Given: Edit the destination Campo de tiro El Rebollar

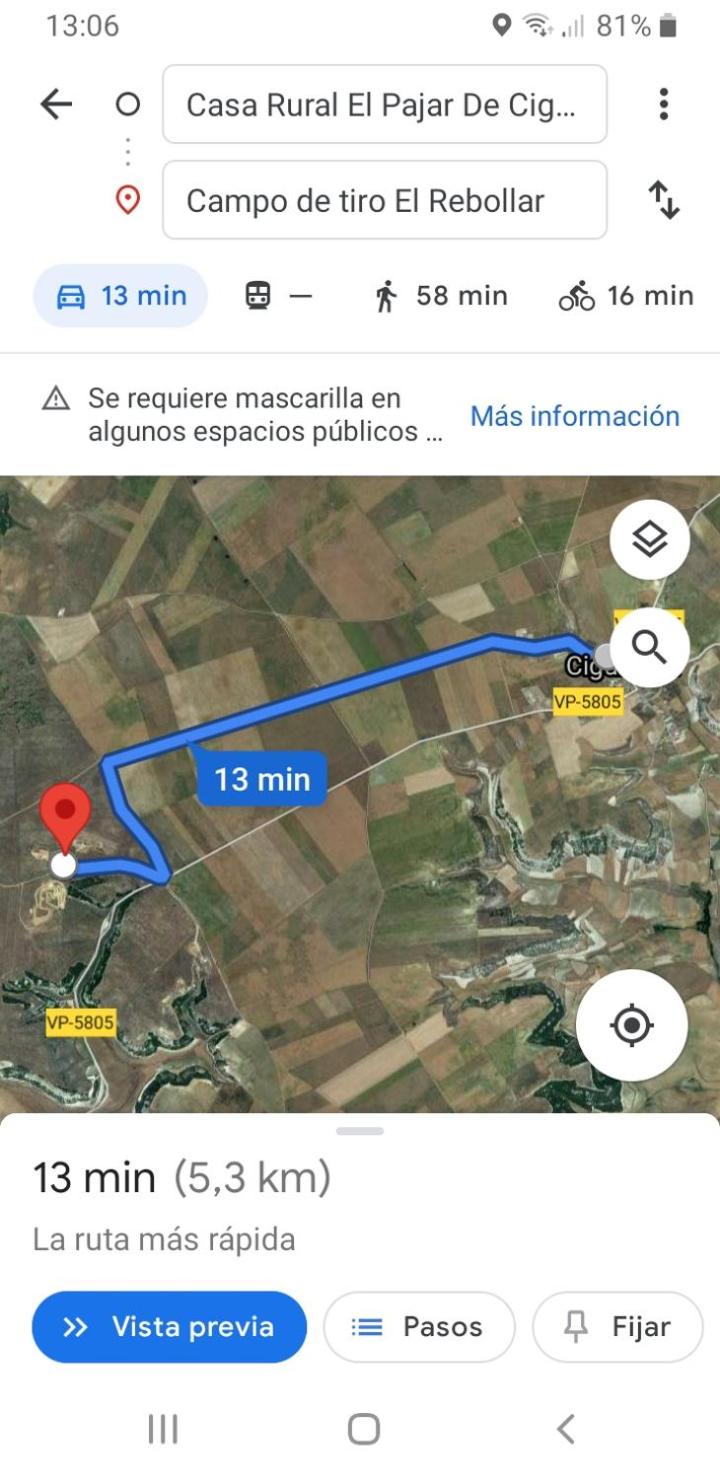Looking at the screenshot, I should click(384, 200).
